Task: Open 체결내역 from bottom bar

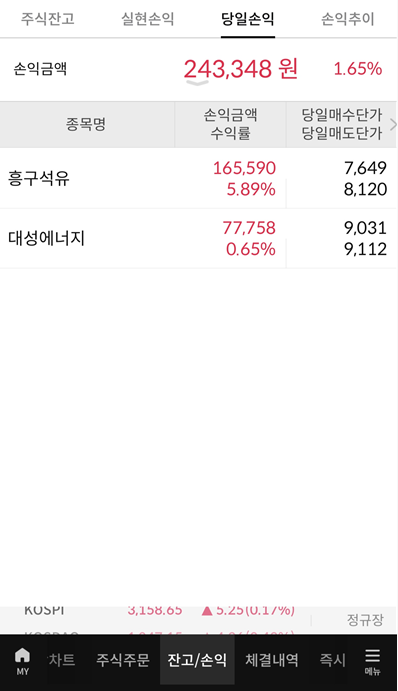Action: click(x=272, y=660)
